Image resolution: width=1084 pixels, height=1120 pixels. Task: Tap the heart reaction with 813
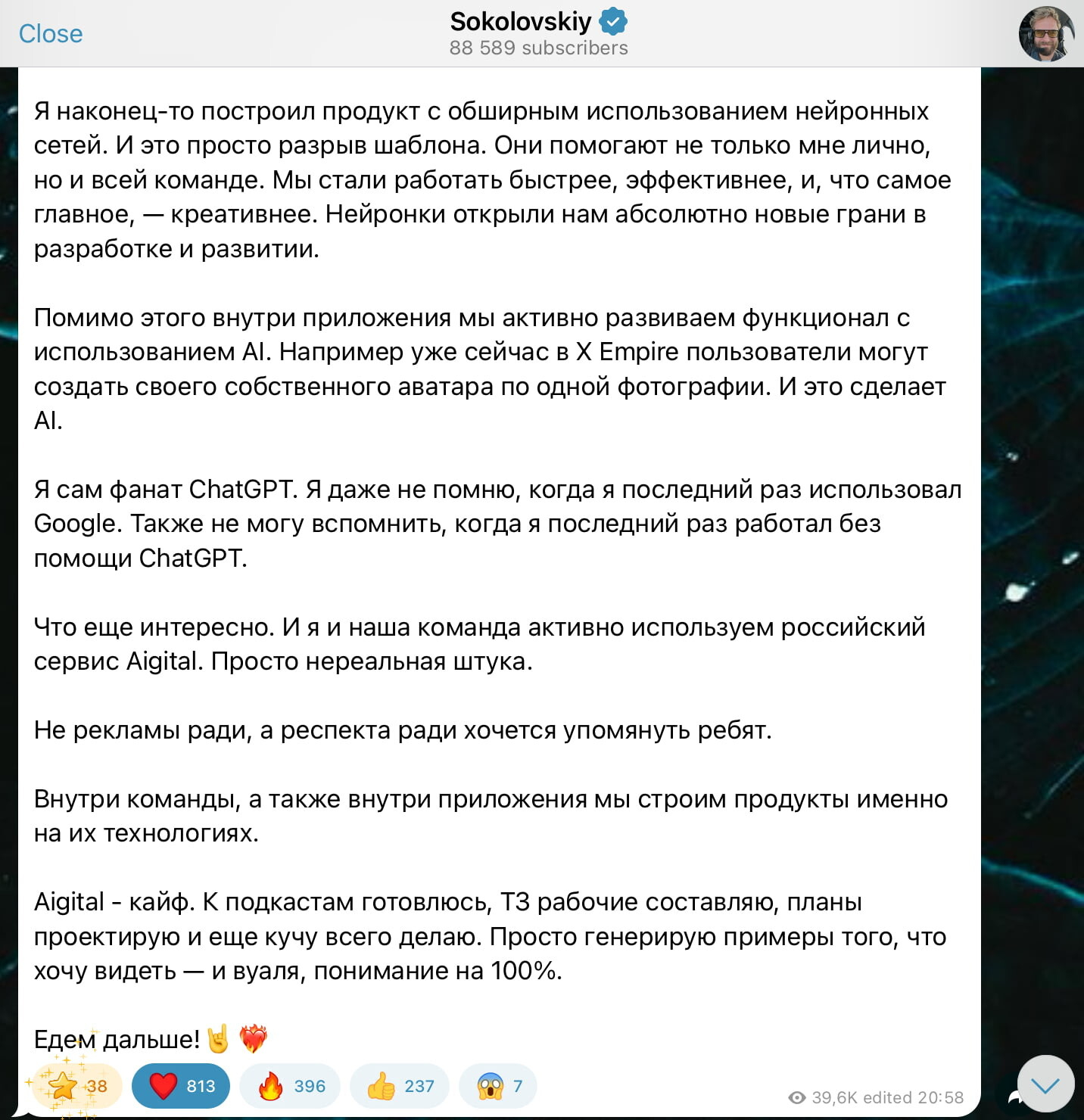[181, 1086]
